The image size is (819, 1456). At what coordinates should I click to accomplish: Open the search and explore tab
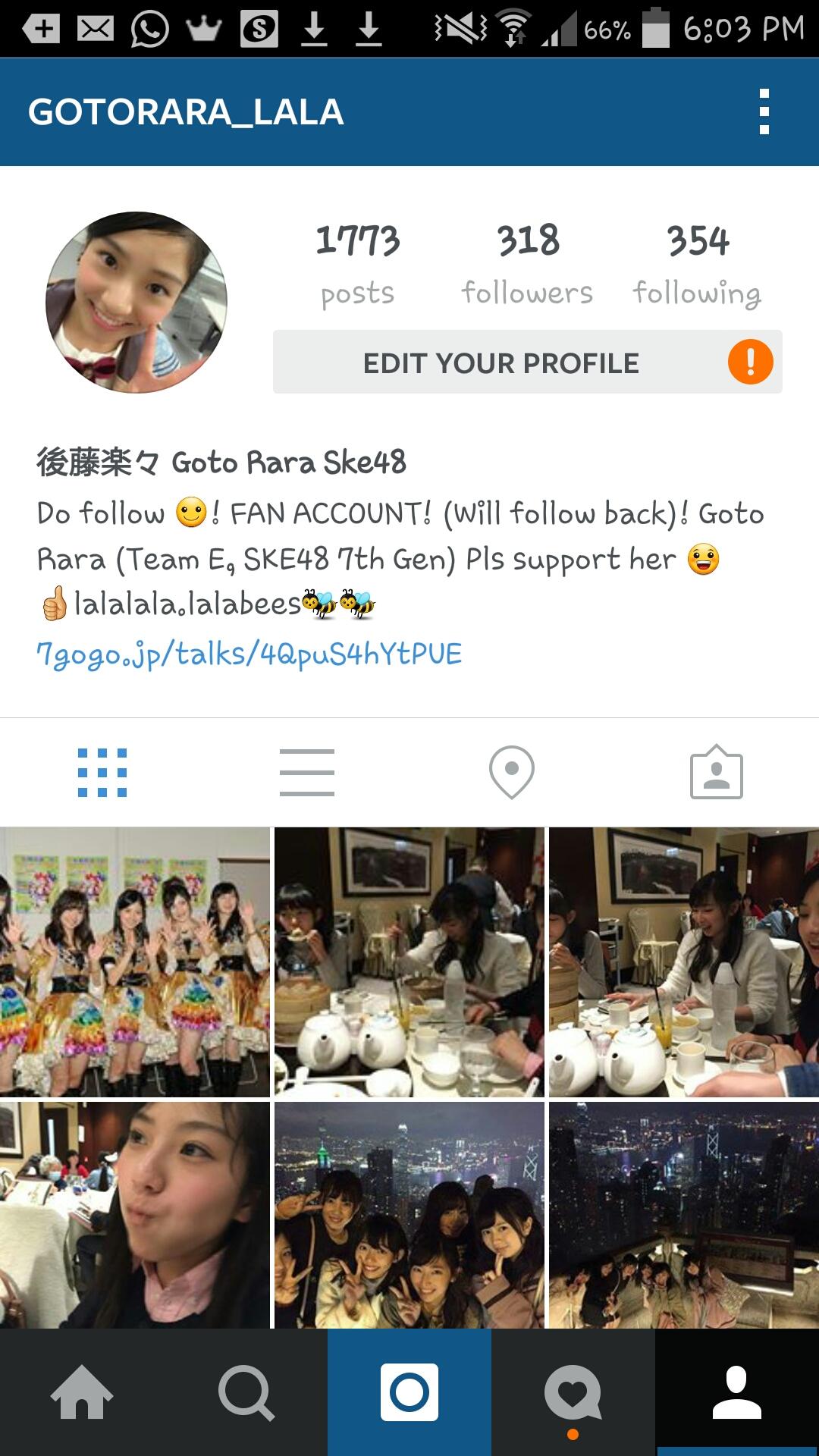click(246, 1392)
